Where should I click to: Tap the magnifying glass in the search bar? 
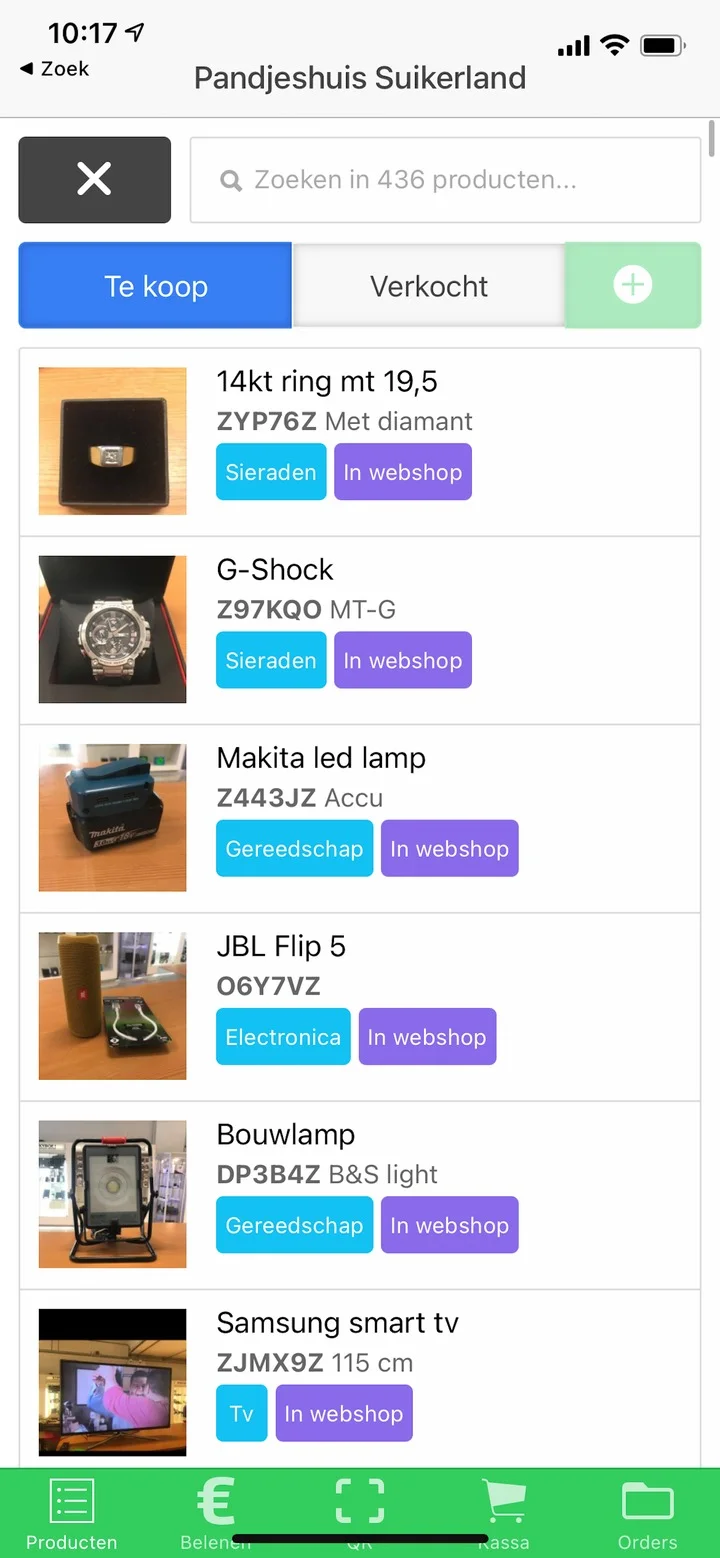[x=231, y=180]
